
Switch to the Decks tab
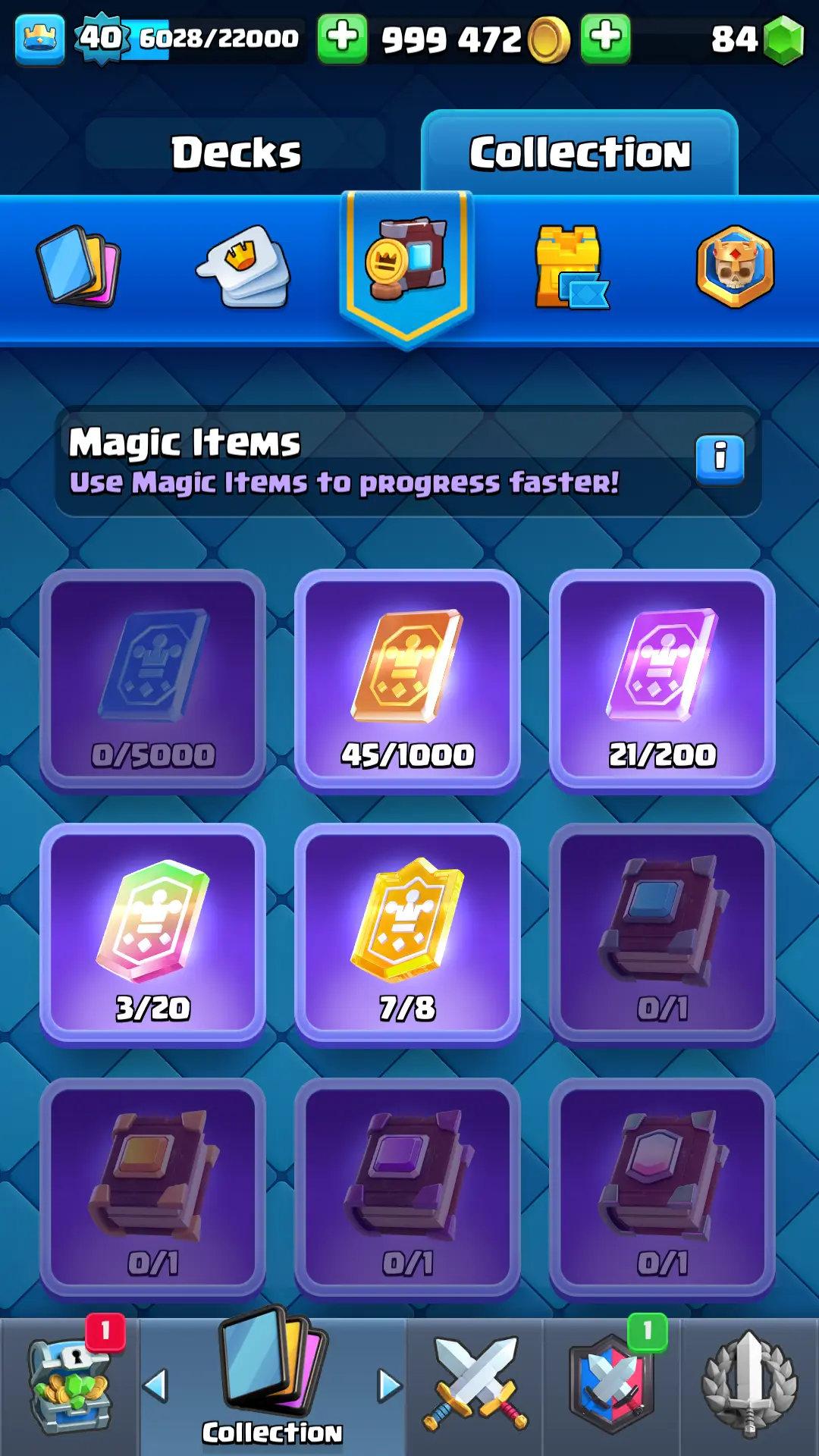tap(236, 152)
